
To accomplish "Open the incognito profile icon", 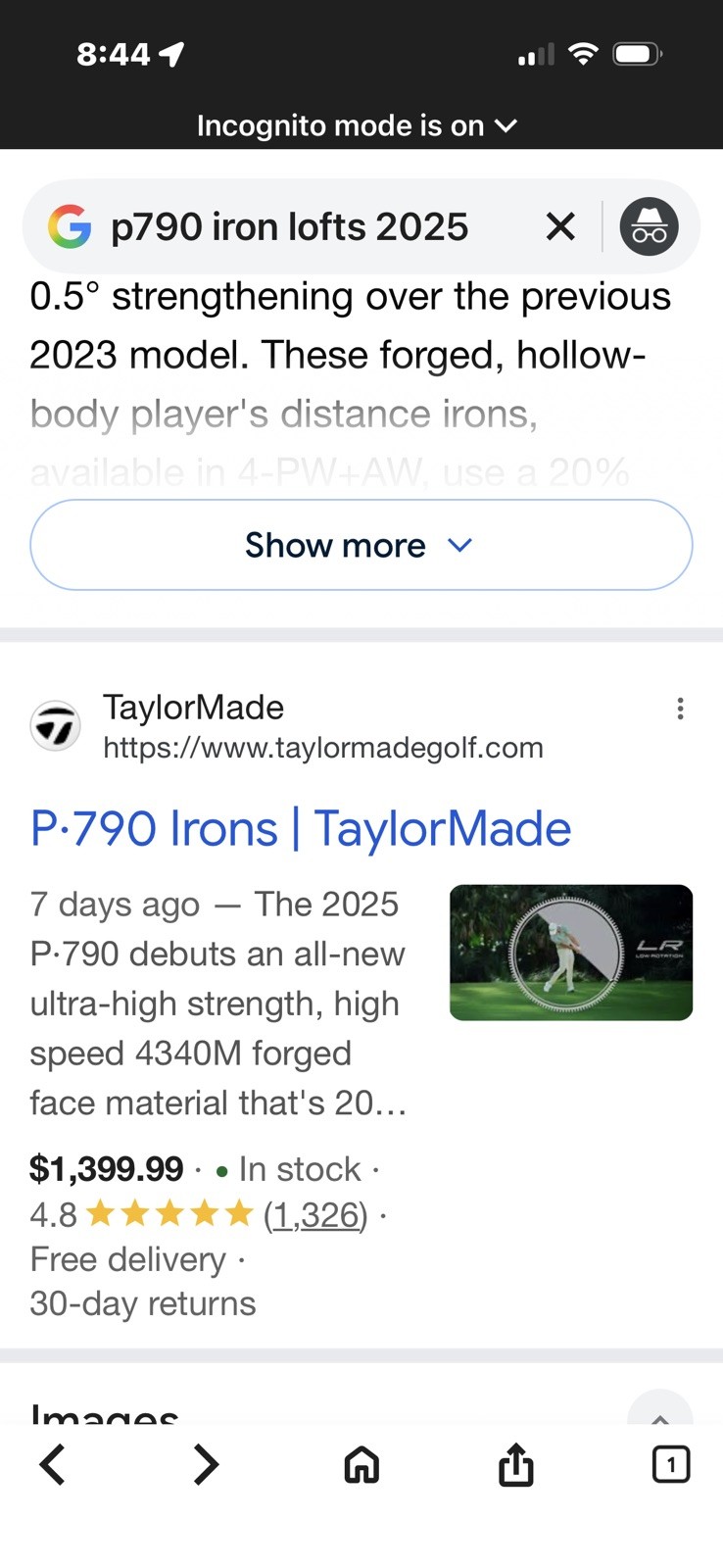I will 649,227.
